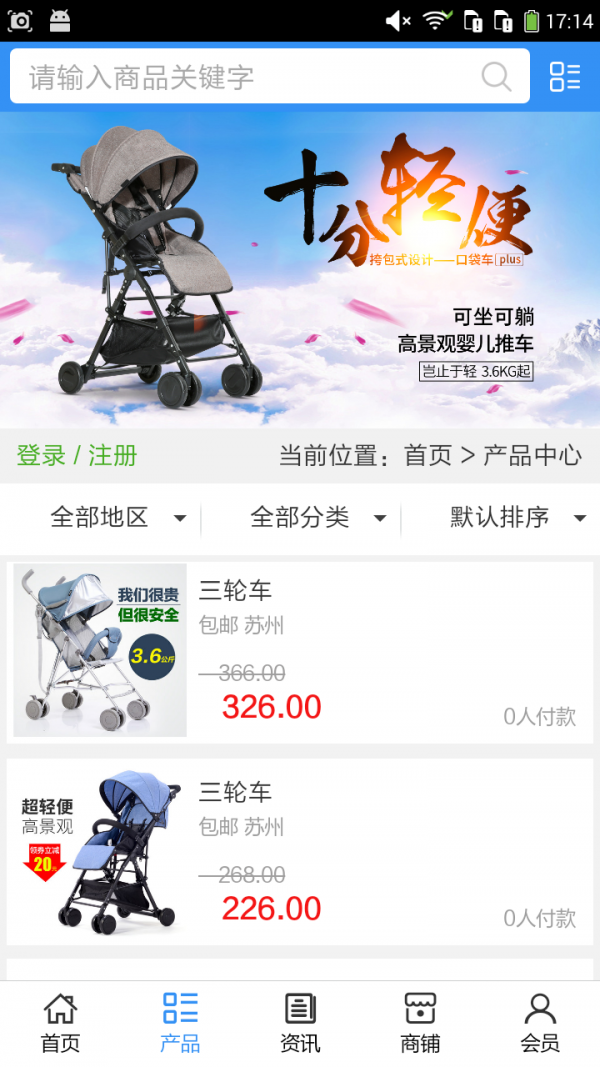Go to the 商铺 tab
This screenshot has width=600, height=1067.
pyautogui.click(x=420, y=1023)
